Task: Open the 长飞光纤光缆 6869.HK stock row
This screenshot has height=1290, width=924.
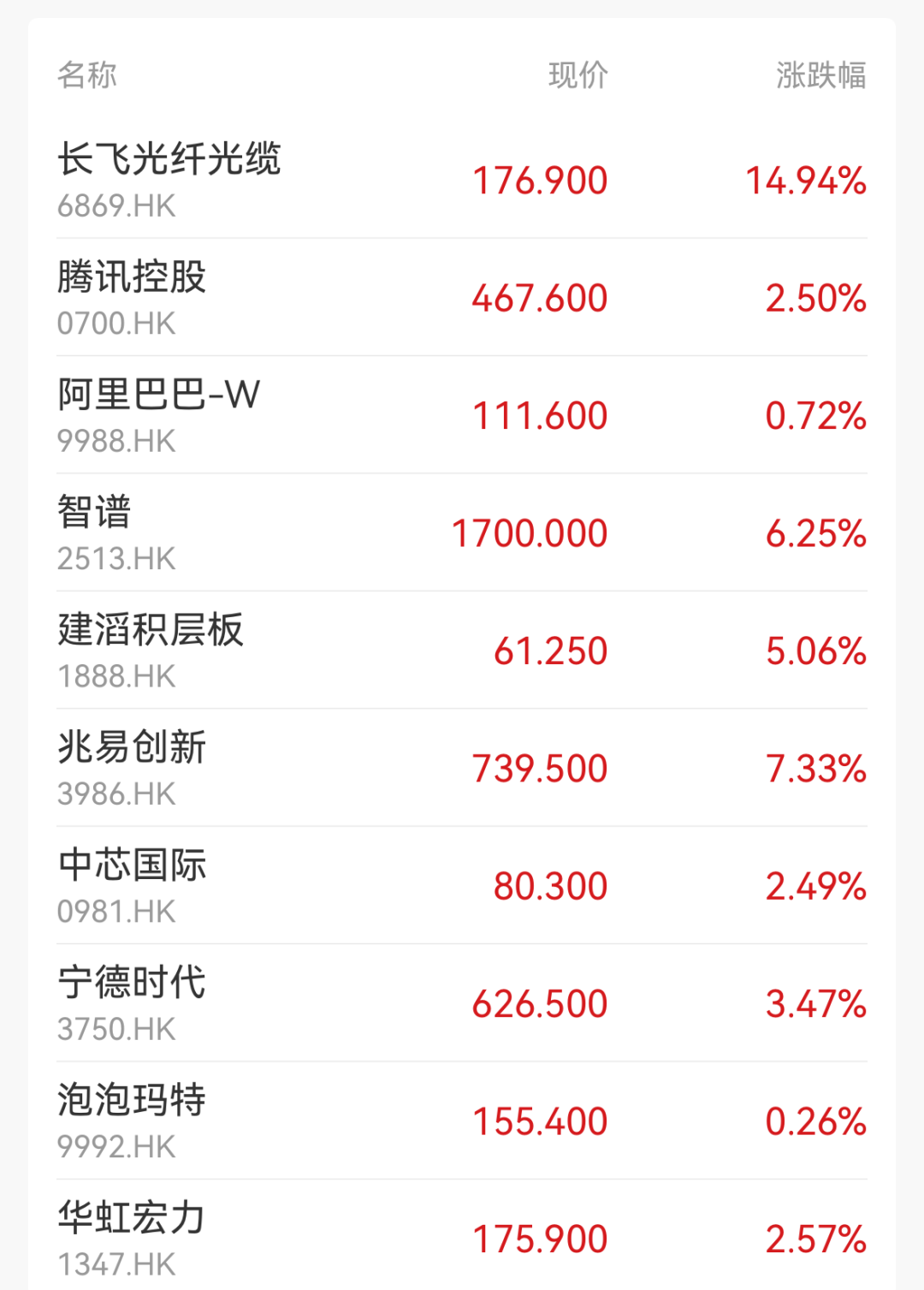Action: (462, 180)
